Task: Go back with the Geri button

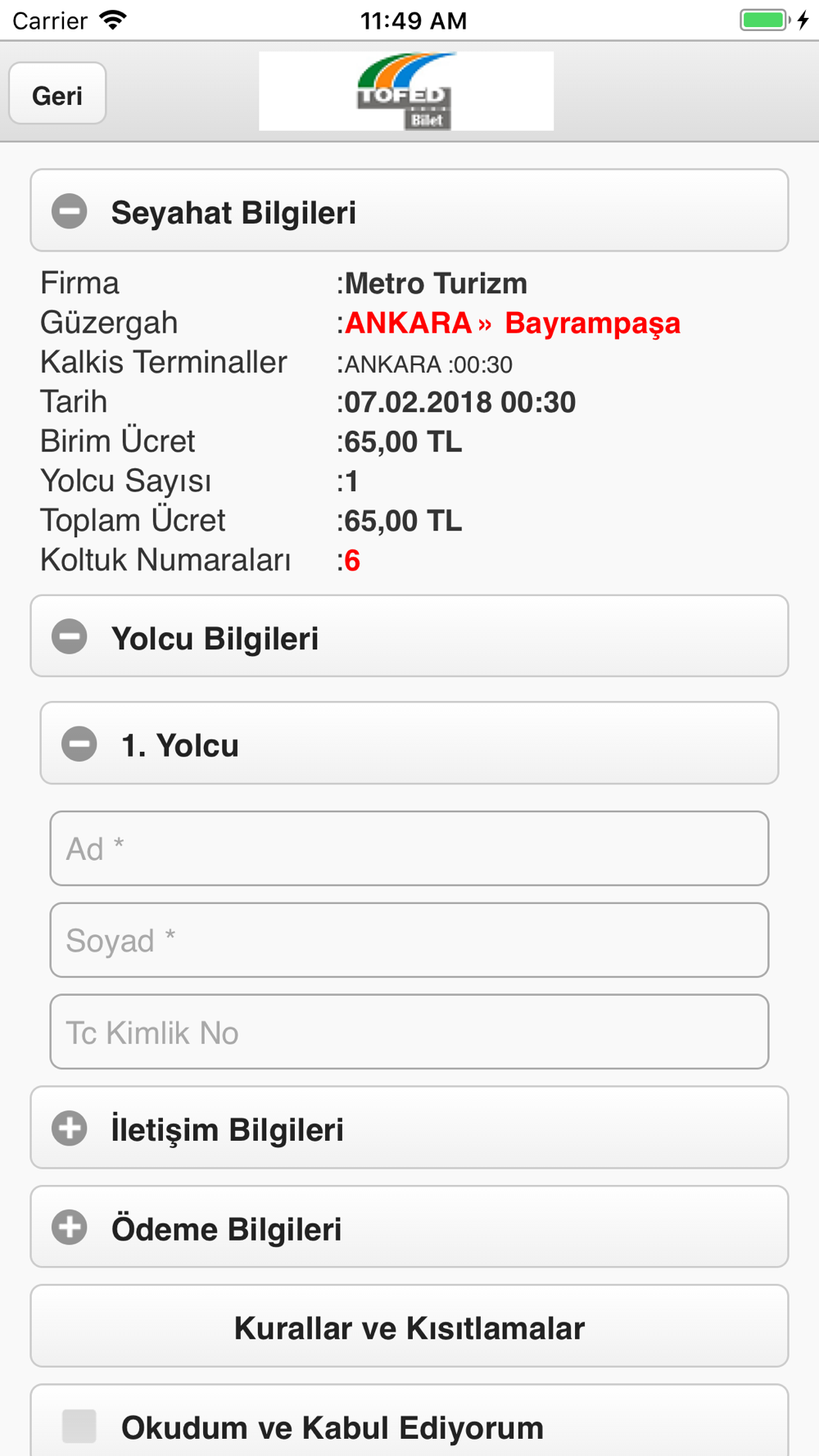Action: (57, 94)
